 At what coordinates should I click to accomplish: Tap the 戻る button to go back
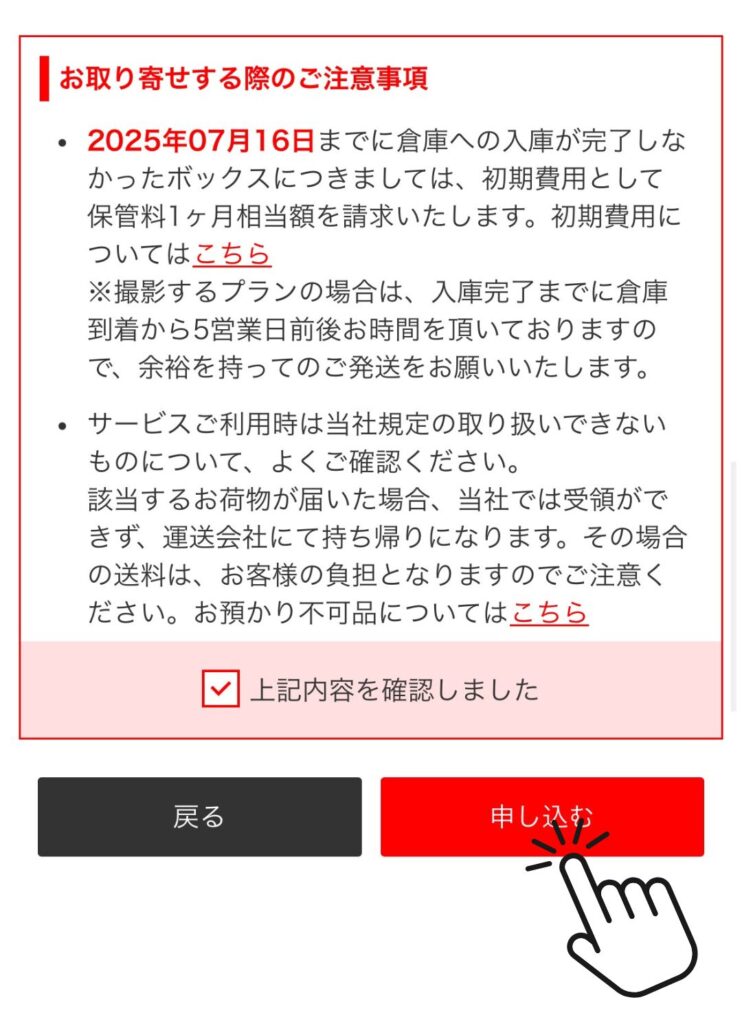(x=200, y=817)
